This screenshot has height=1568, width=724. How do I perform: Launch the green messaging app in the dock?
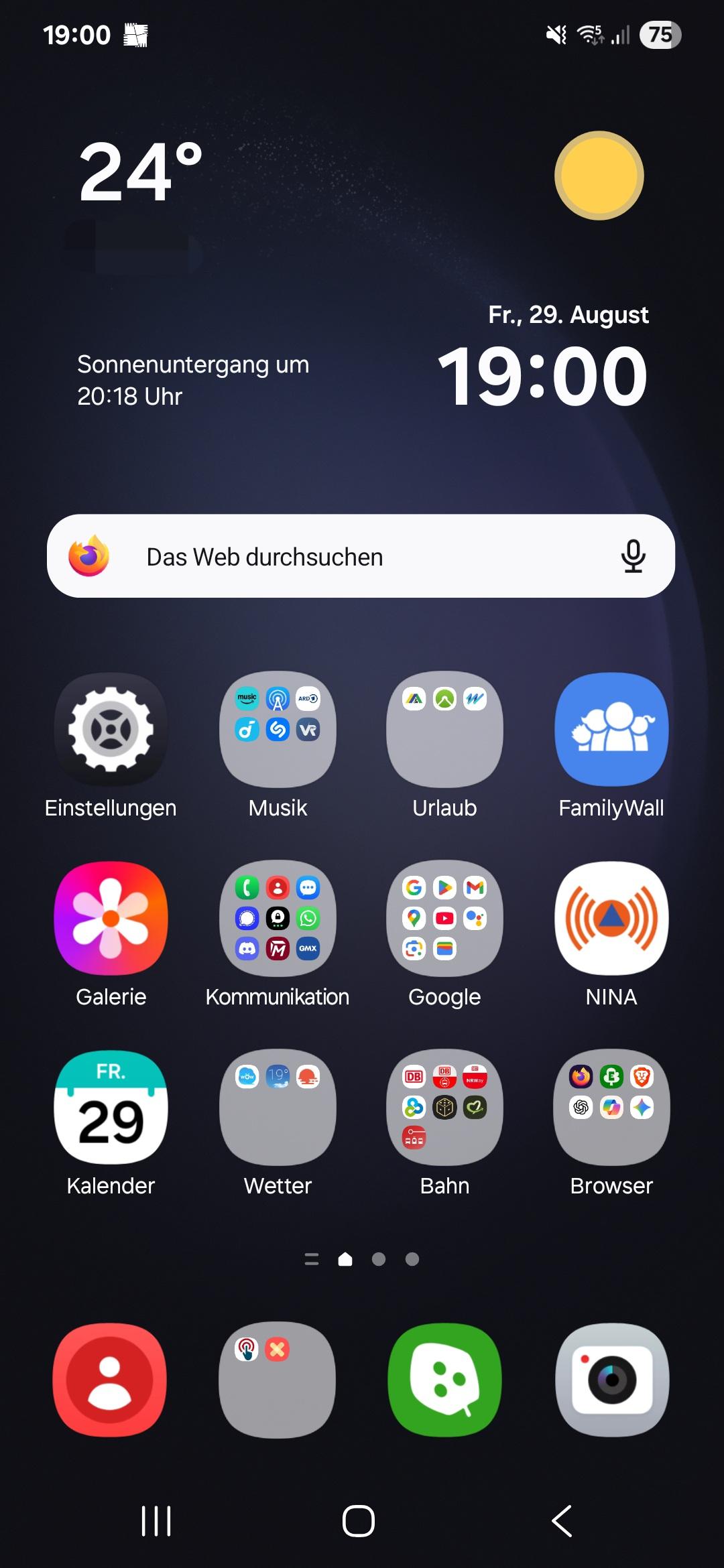coord(444,1380)
